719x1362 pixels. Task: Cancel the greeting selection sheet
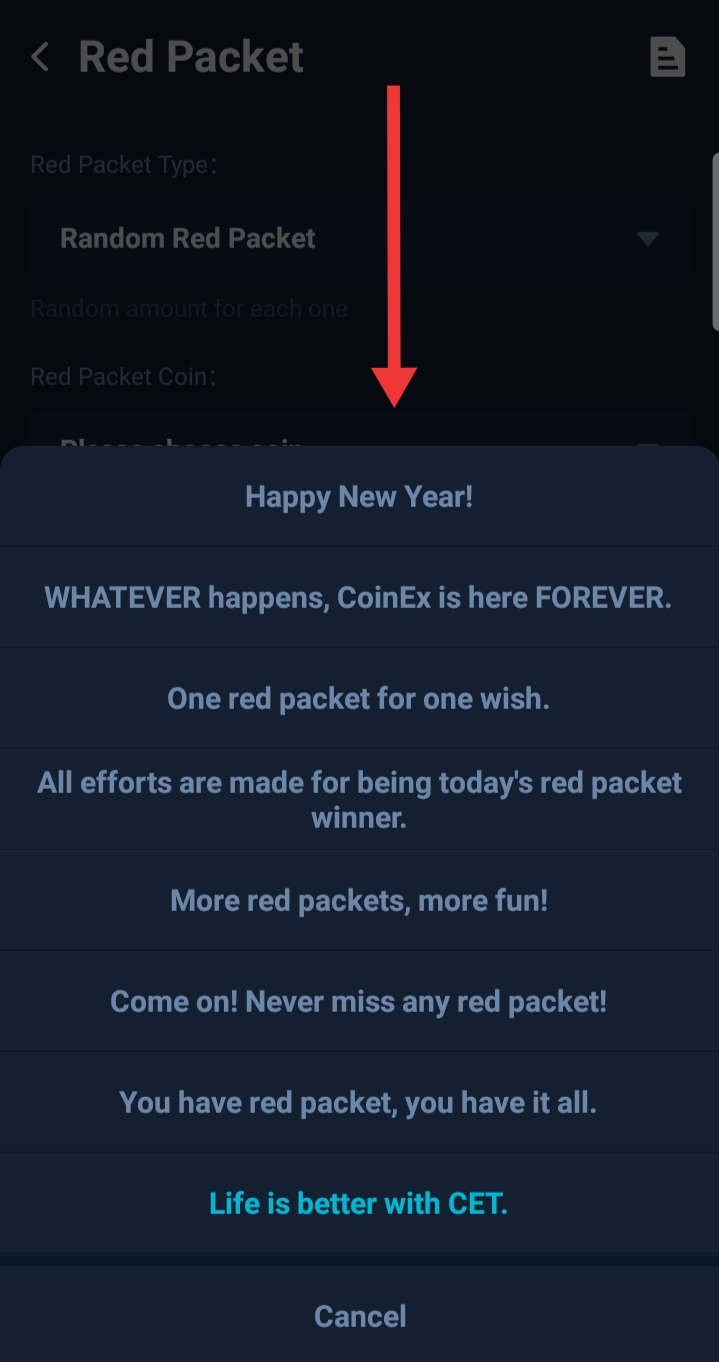(359, 1316)
